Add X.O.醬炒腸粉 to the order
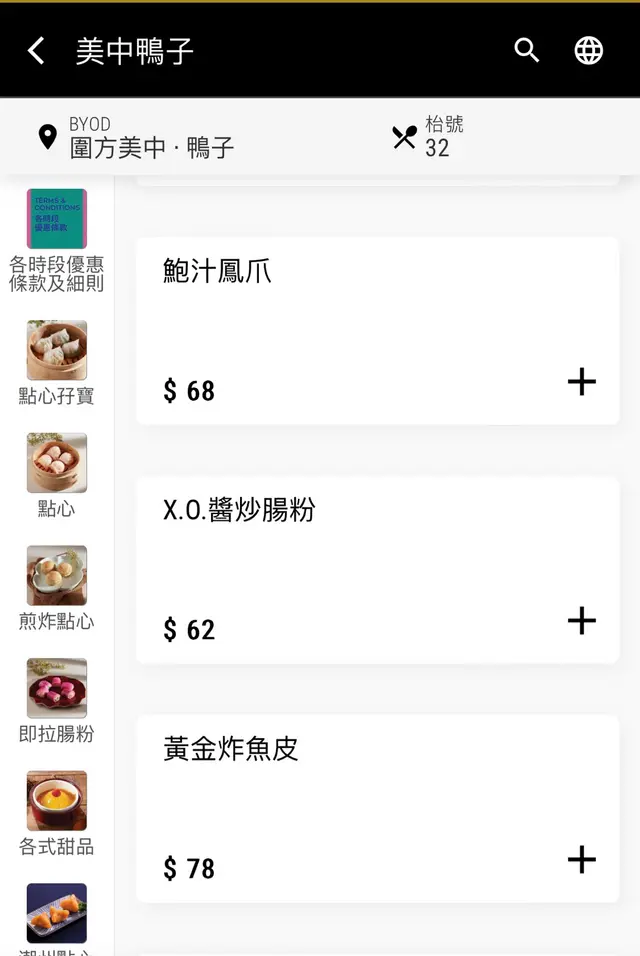This screenshot has width=640, height=956. click(581, 620)
